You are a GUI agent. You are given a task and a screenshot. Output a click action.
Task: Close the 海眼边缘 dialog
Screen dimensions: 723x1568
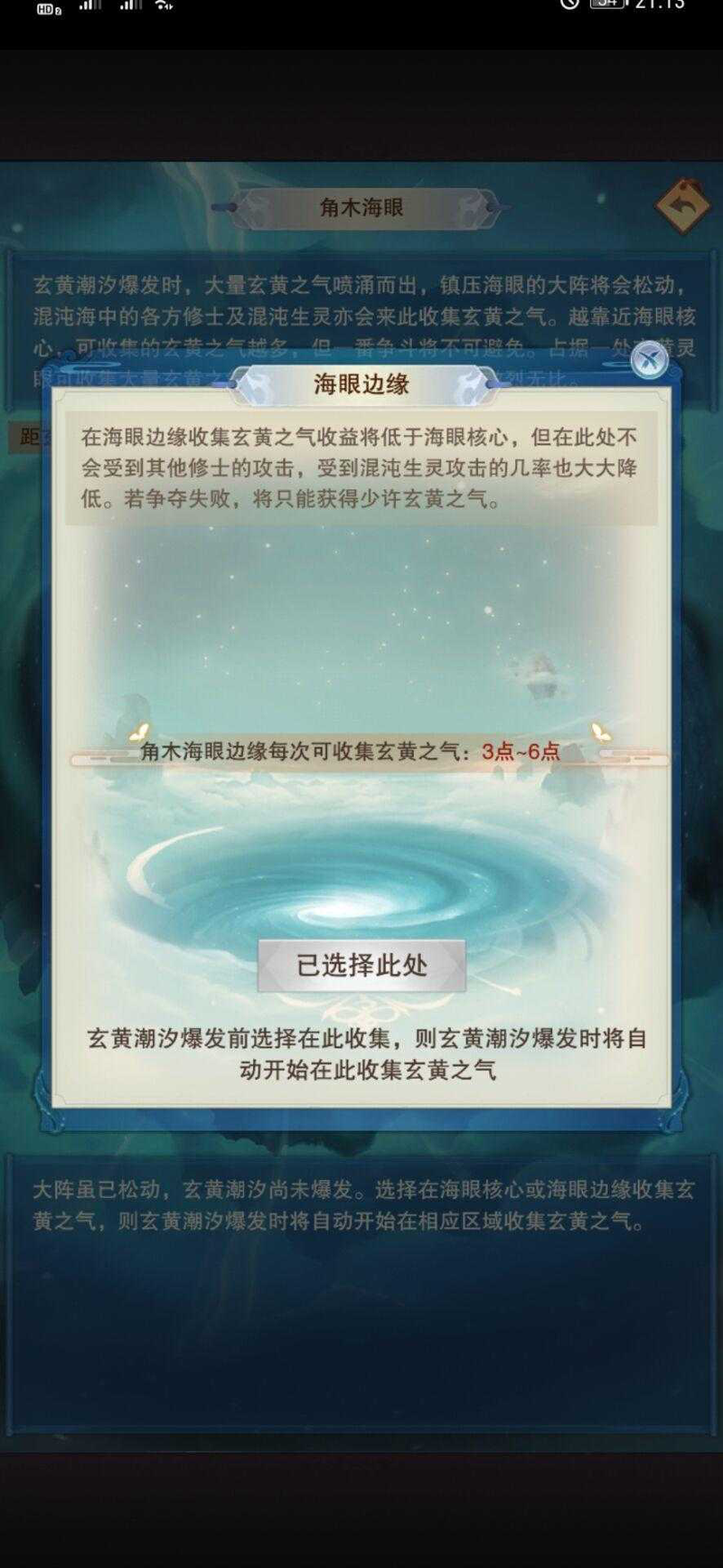[x=648, y=361]
